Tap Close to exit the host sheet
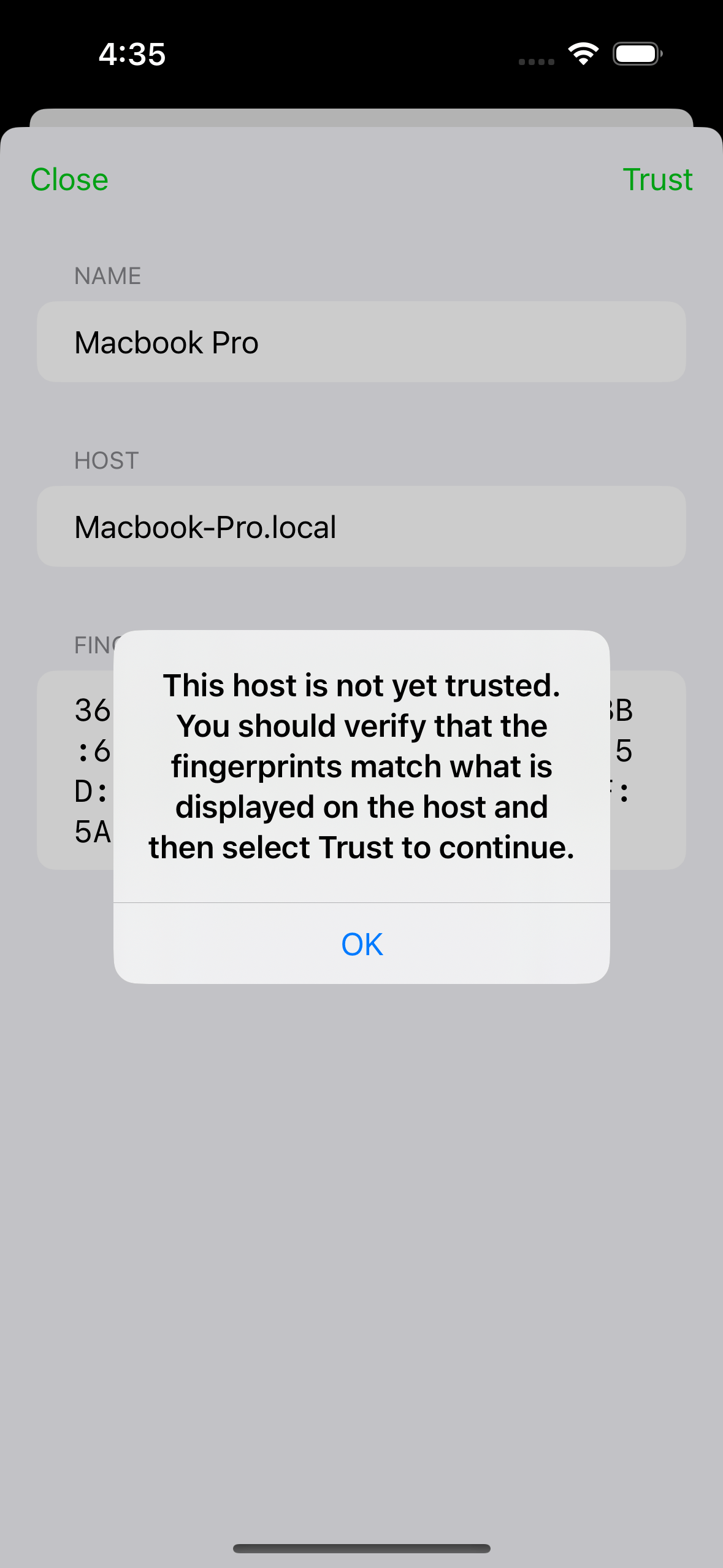Screen dimensions: 723x1568 [69, 180]
